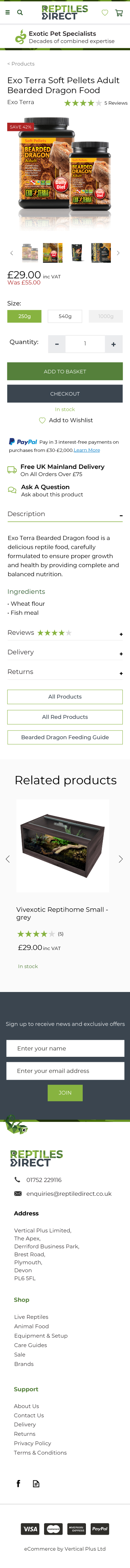View the shopping basket
This screenshot has width=130, height=1568.
[119, 12]
